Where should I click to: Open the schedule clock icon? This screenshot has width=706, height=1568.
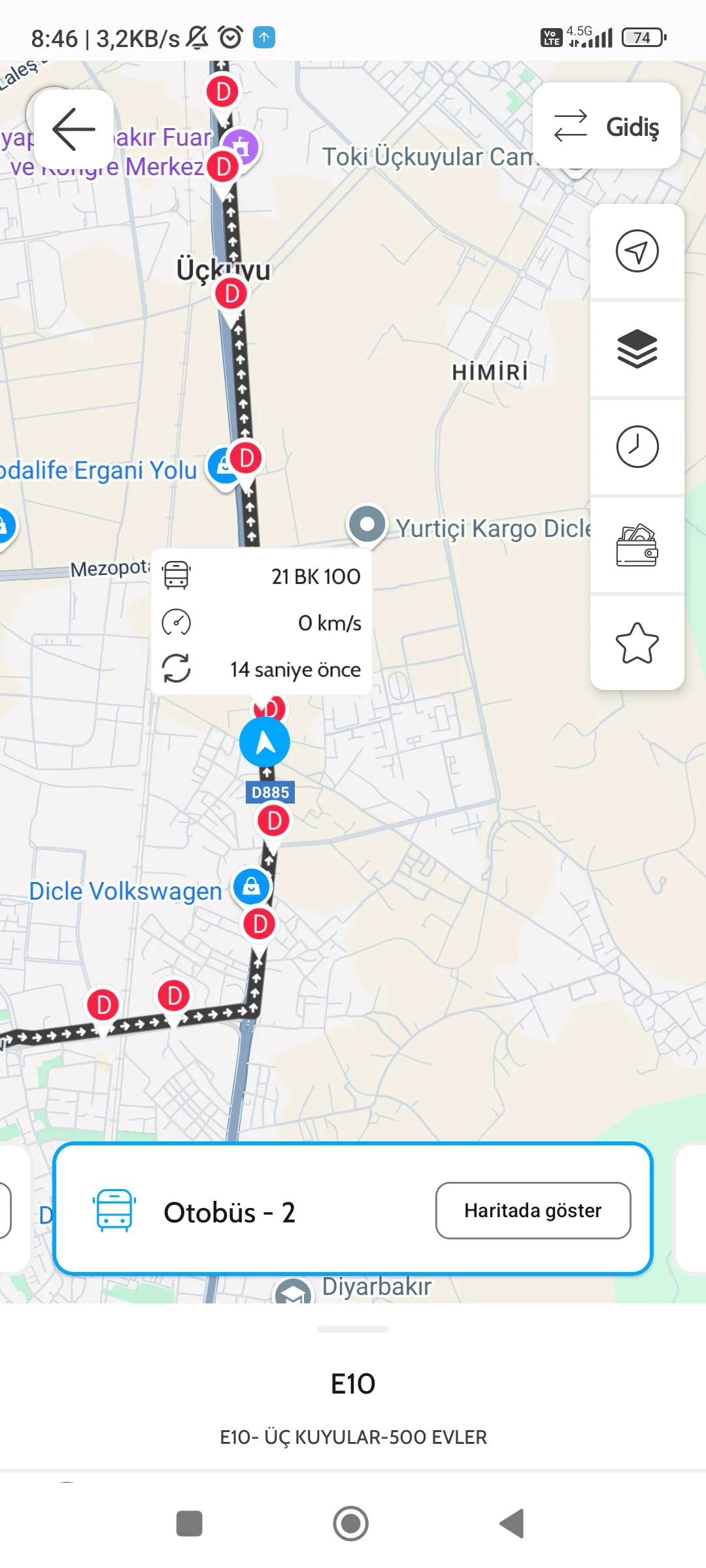(x=637, y=447)
